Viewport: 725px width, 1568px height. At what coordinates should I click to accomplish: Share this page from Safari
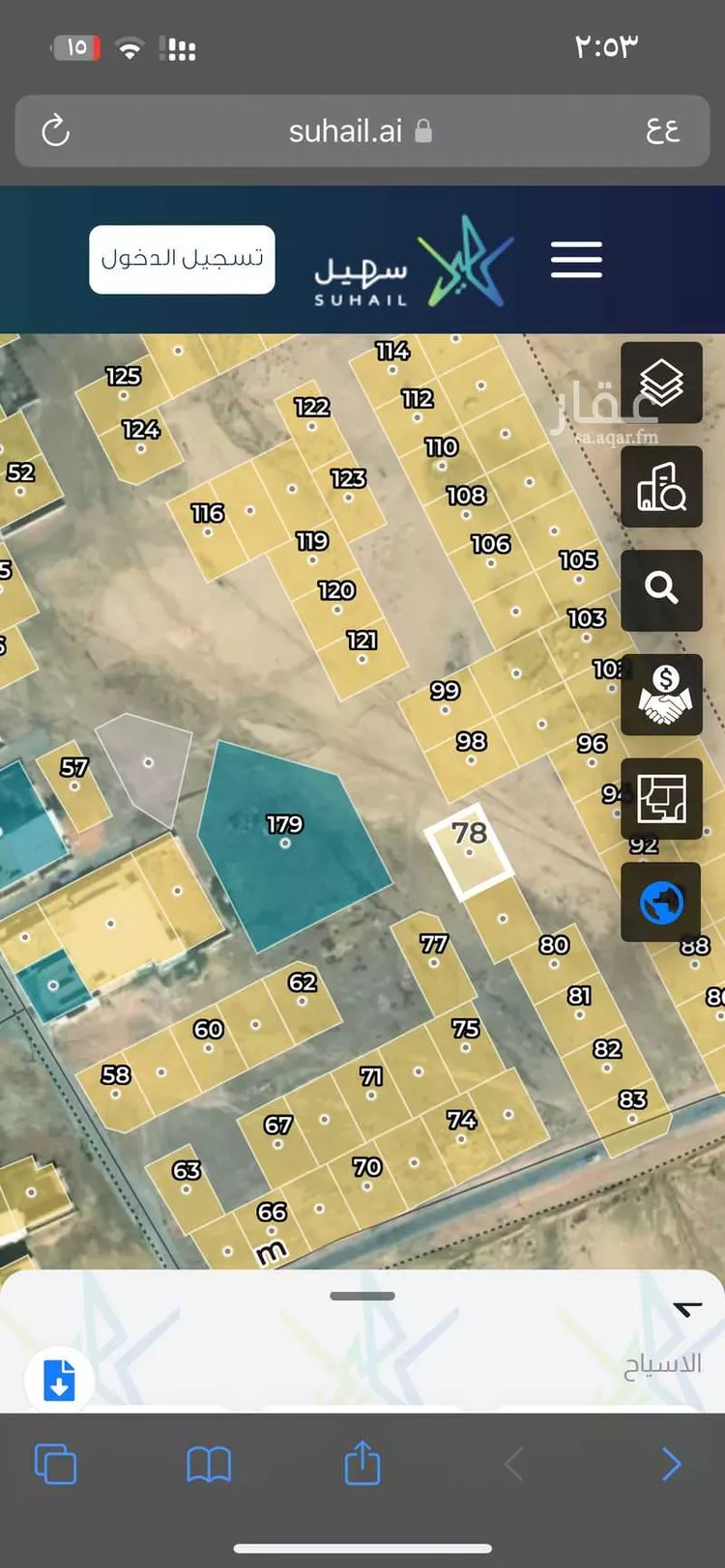(362, 1462)
